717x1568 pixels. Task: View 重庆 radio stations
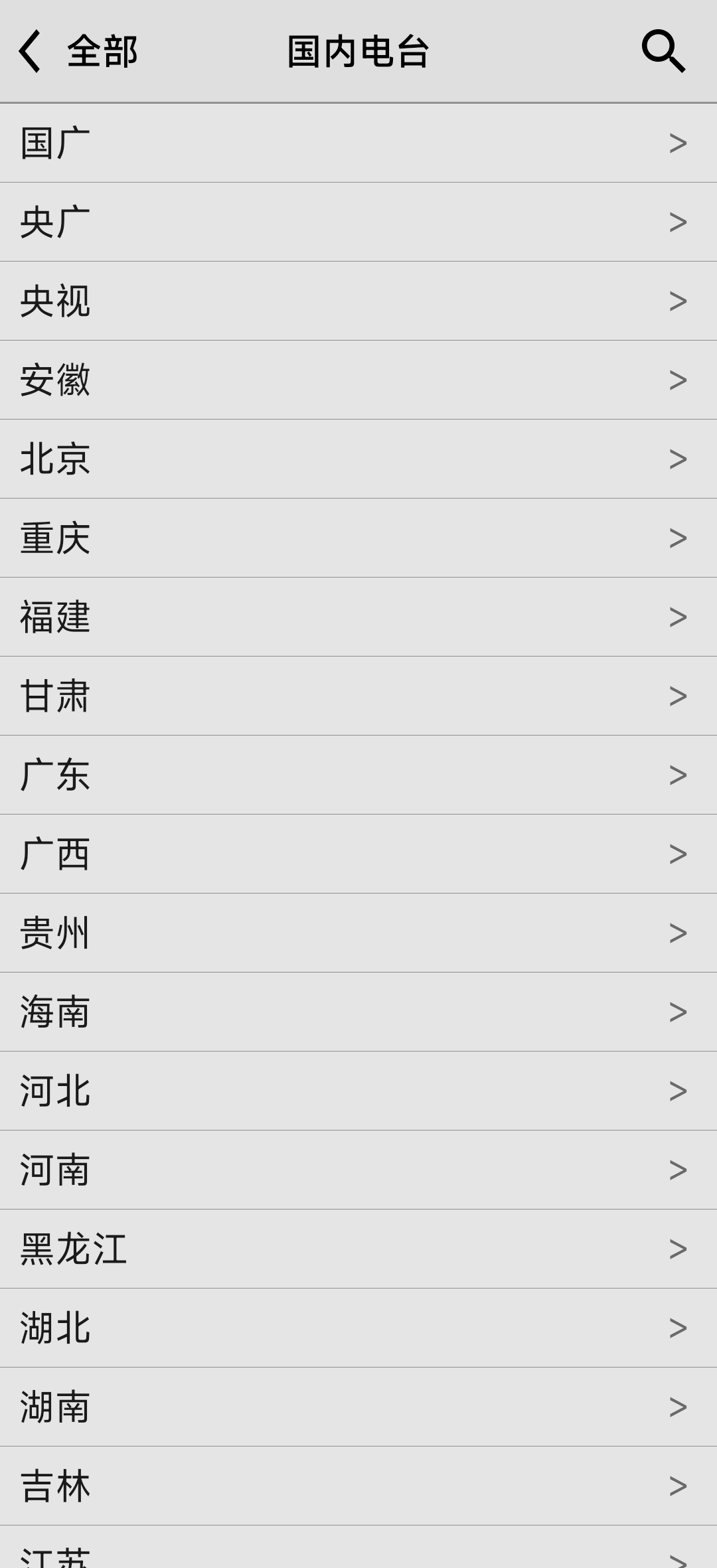click(x=358, y=538)
